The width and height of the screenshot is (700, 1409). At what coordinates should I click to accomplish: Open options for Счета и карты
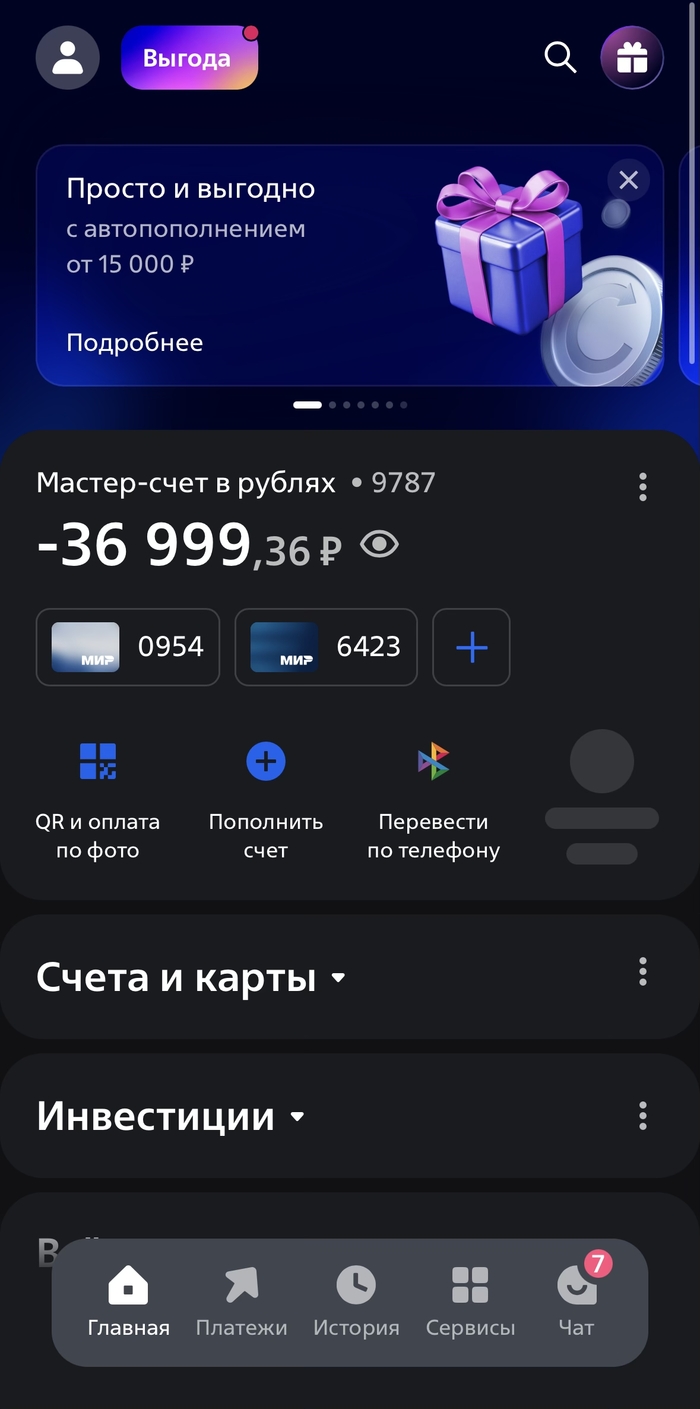642,971
